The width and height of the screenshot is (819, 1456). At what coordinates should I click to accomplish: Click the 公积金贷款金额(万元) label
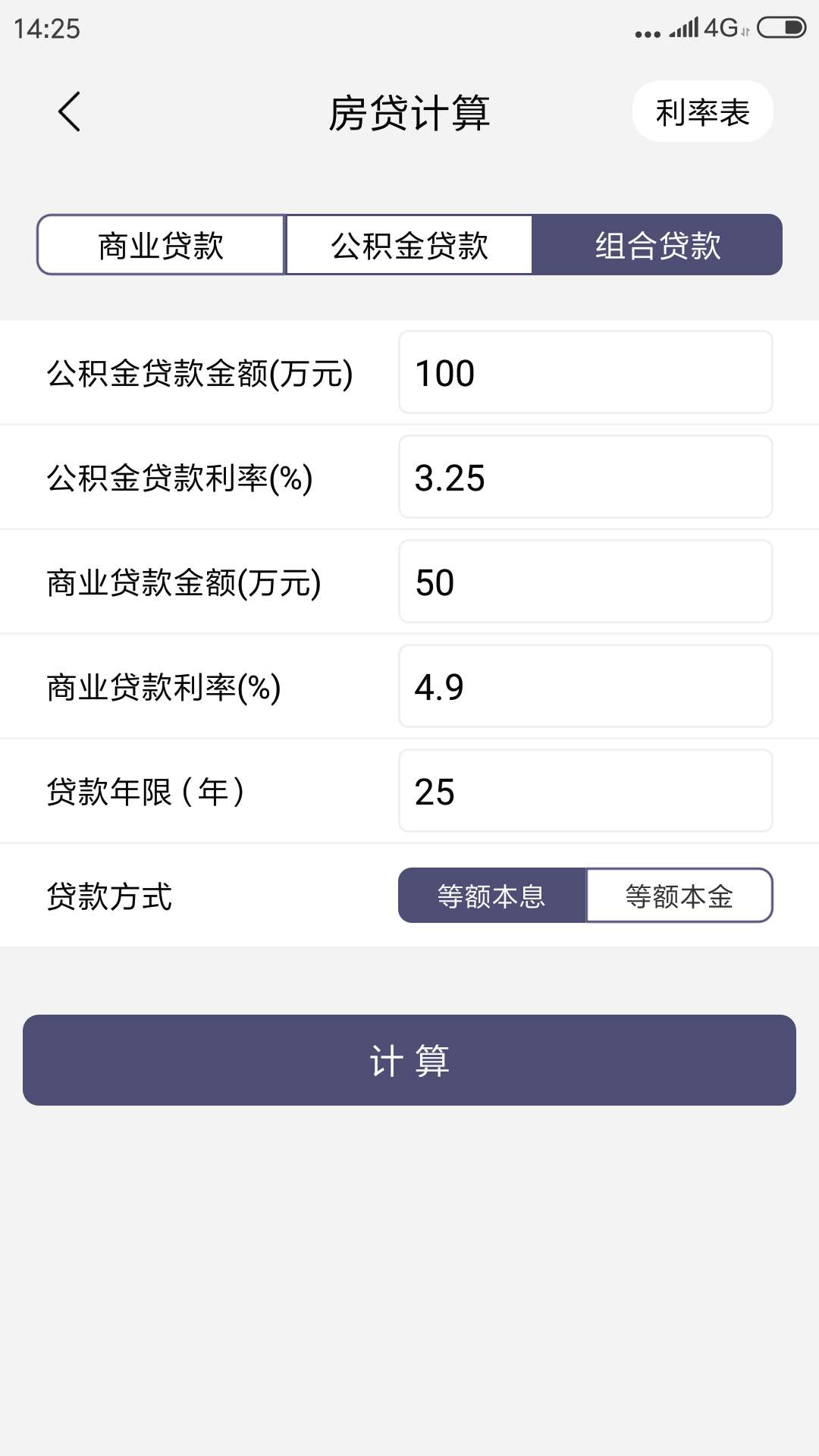(200, 372)
